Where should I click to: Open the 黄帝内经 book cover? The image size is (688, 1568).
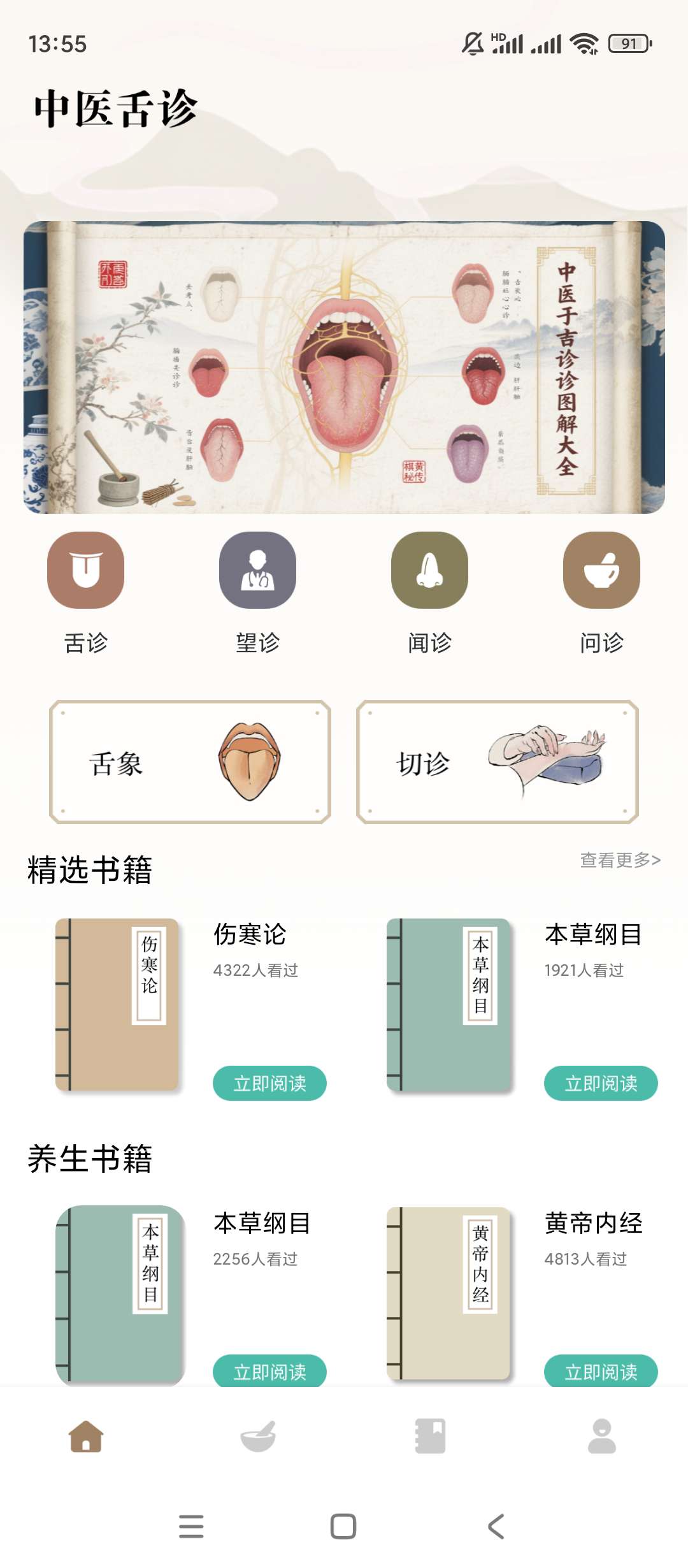pyautogui.click(x=448, y=1293)
